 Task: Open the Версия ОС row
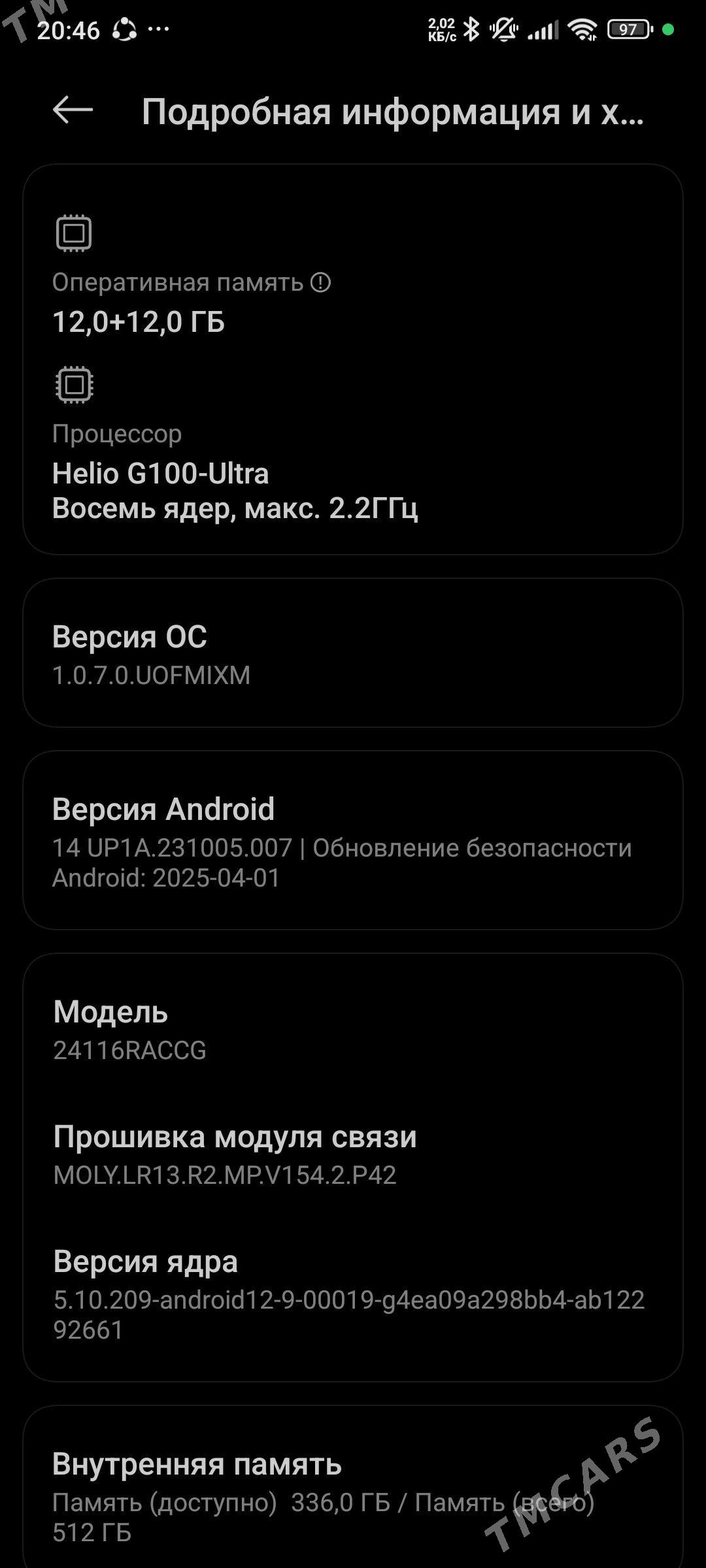click(x=353, y=653)
